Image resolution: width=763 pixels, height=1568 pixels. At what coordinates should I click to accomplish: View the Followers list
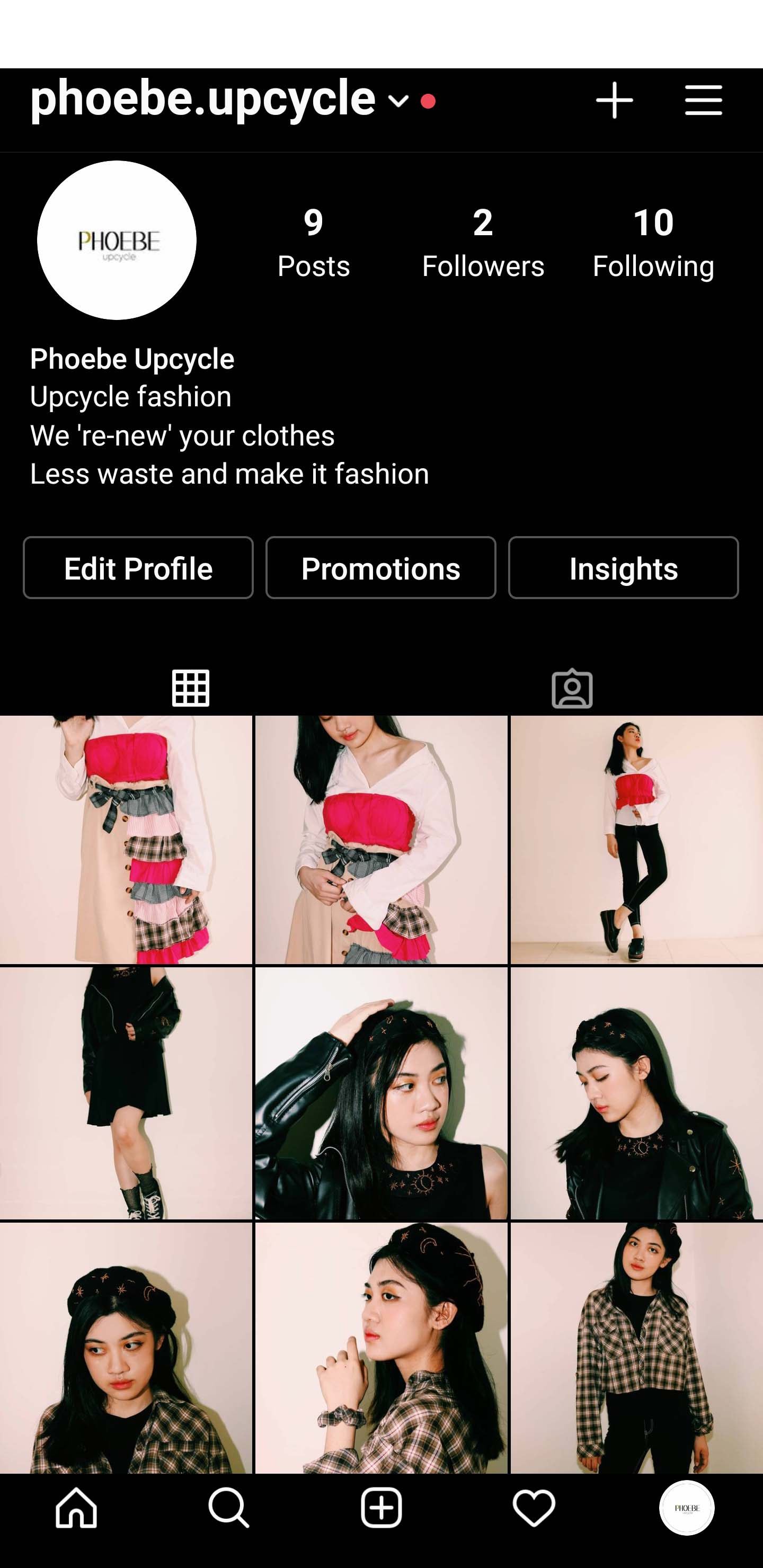pyautogui.click(x=483, y=243)
